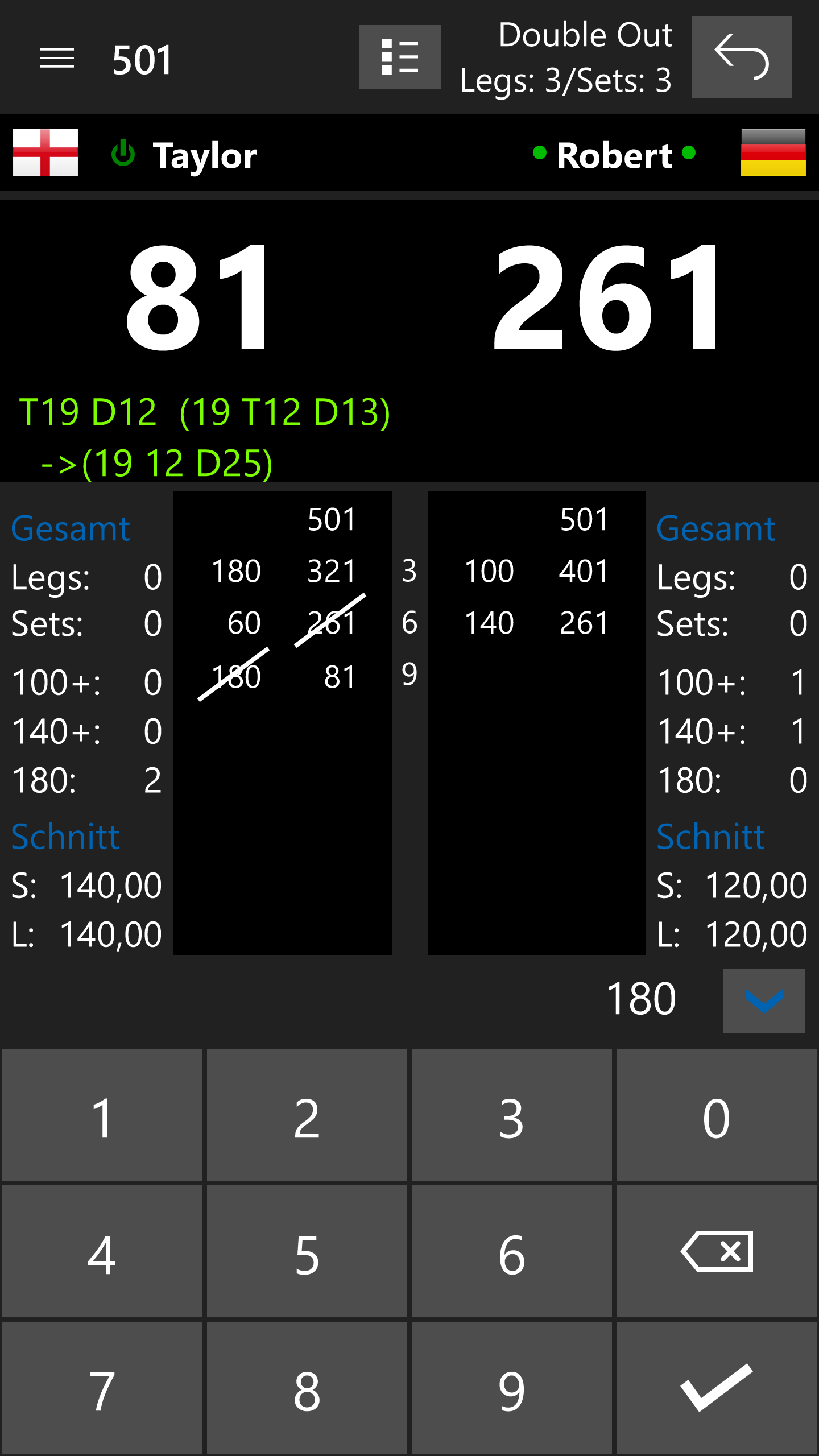Image resolution: width=819 pixels, height=1456 pixels.
Task: Open the score list view
Action: (399, 57)
